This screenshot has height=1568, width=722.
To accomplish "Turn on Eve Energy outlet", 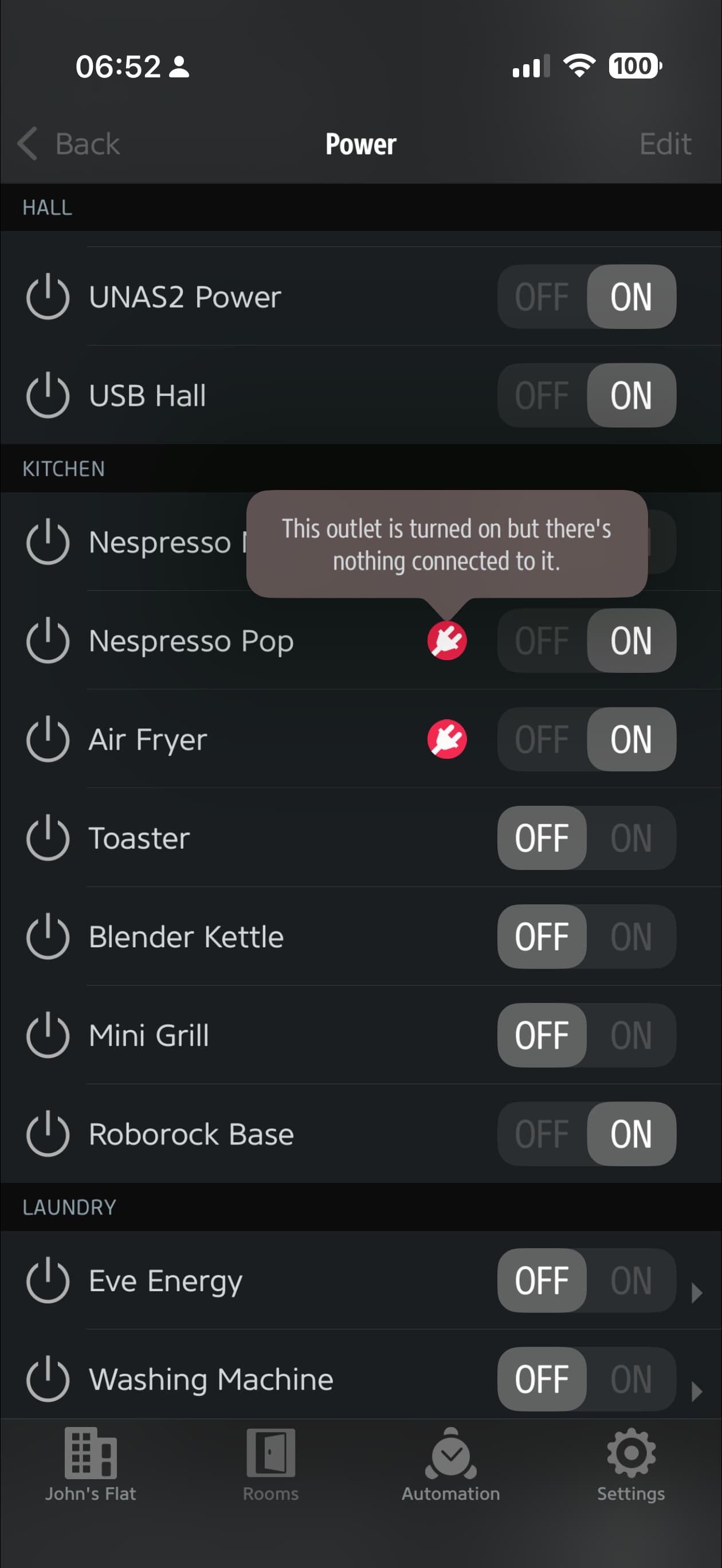I will tap(631, 1281).
